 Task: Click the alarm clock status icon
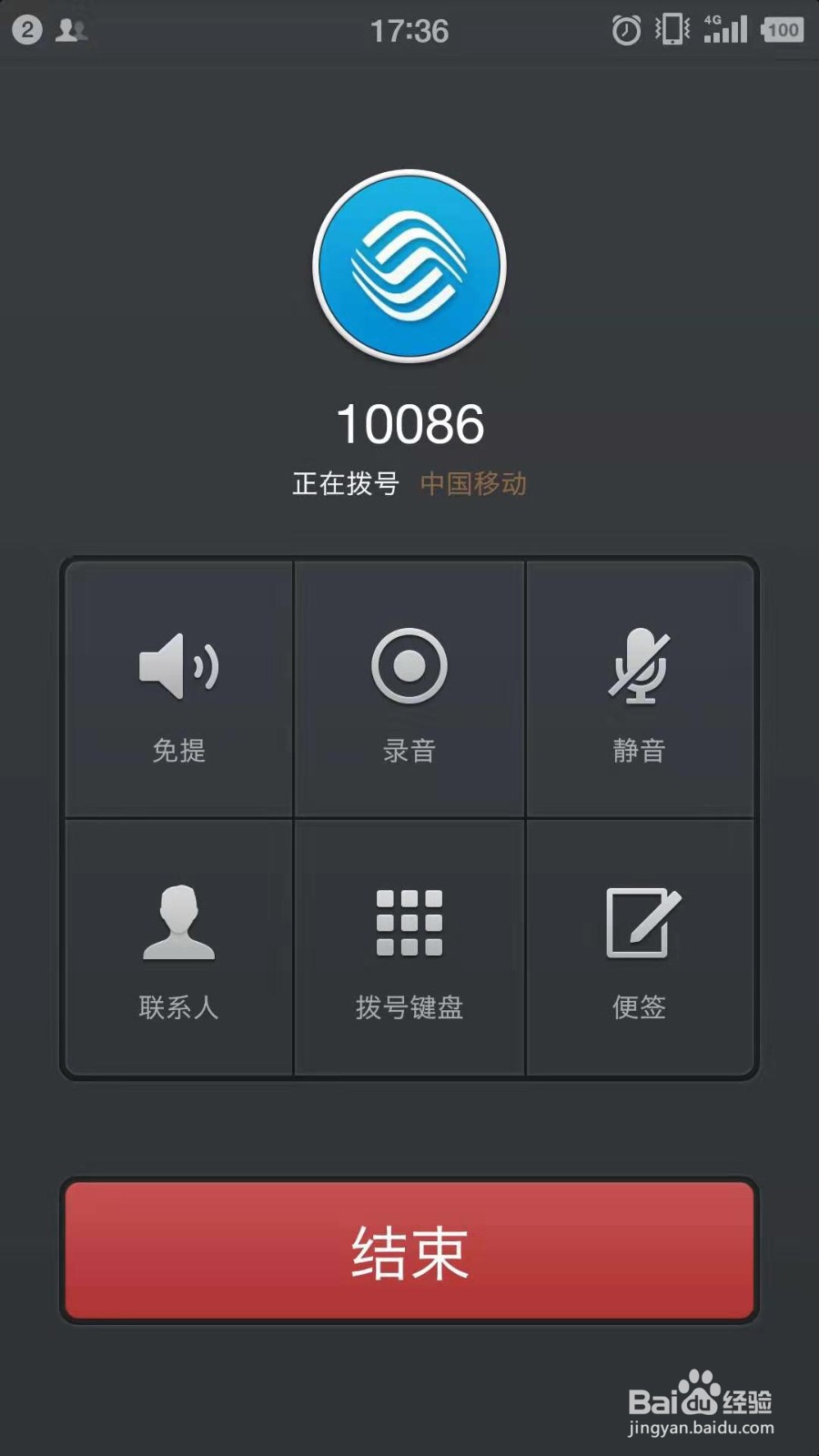tap(626, 30)
